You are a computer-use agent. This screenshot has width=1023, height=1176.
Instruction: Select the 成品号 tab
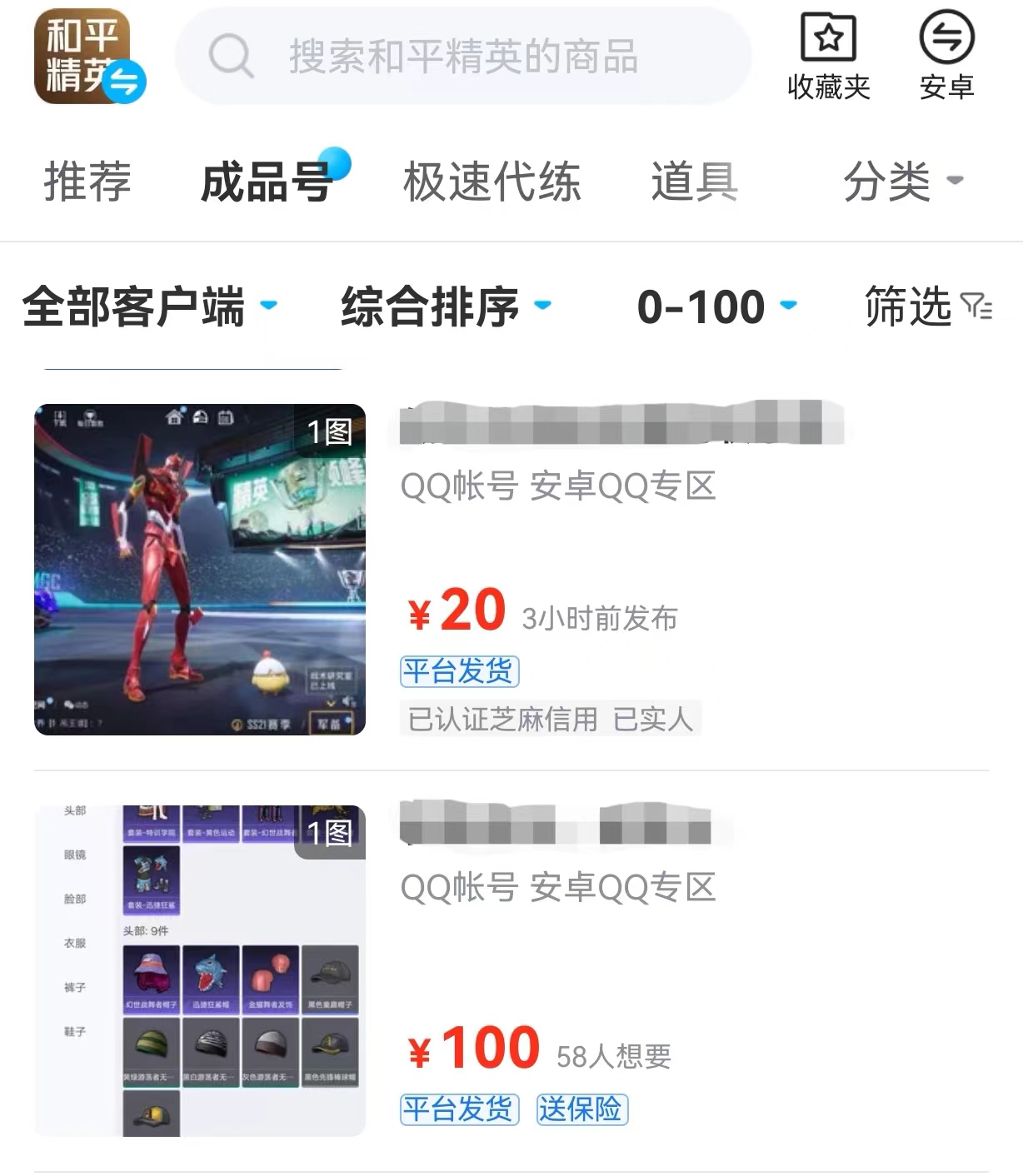[267, 182]
